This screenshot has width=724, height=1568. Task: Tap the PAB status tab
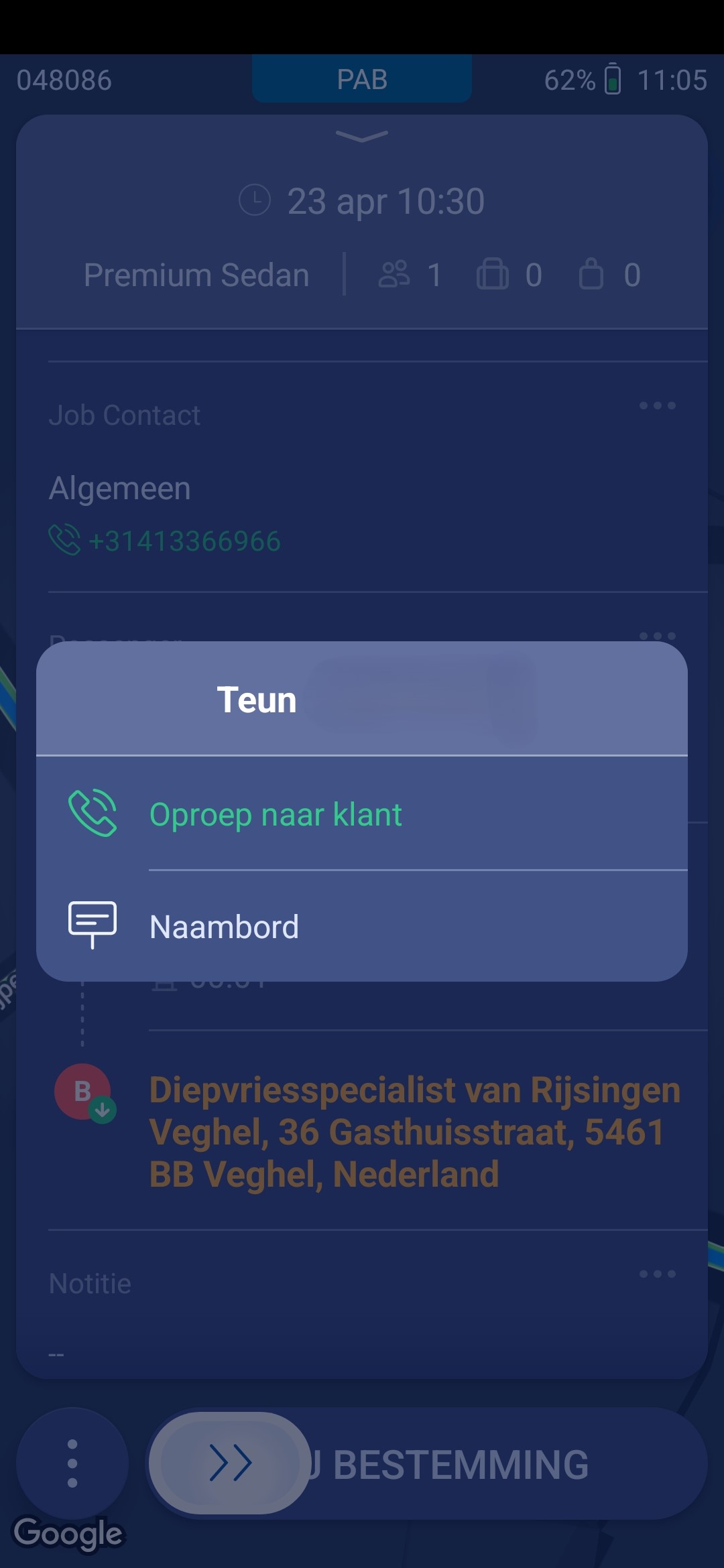[362, 79]
